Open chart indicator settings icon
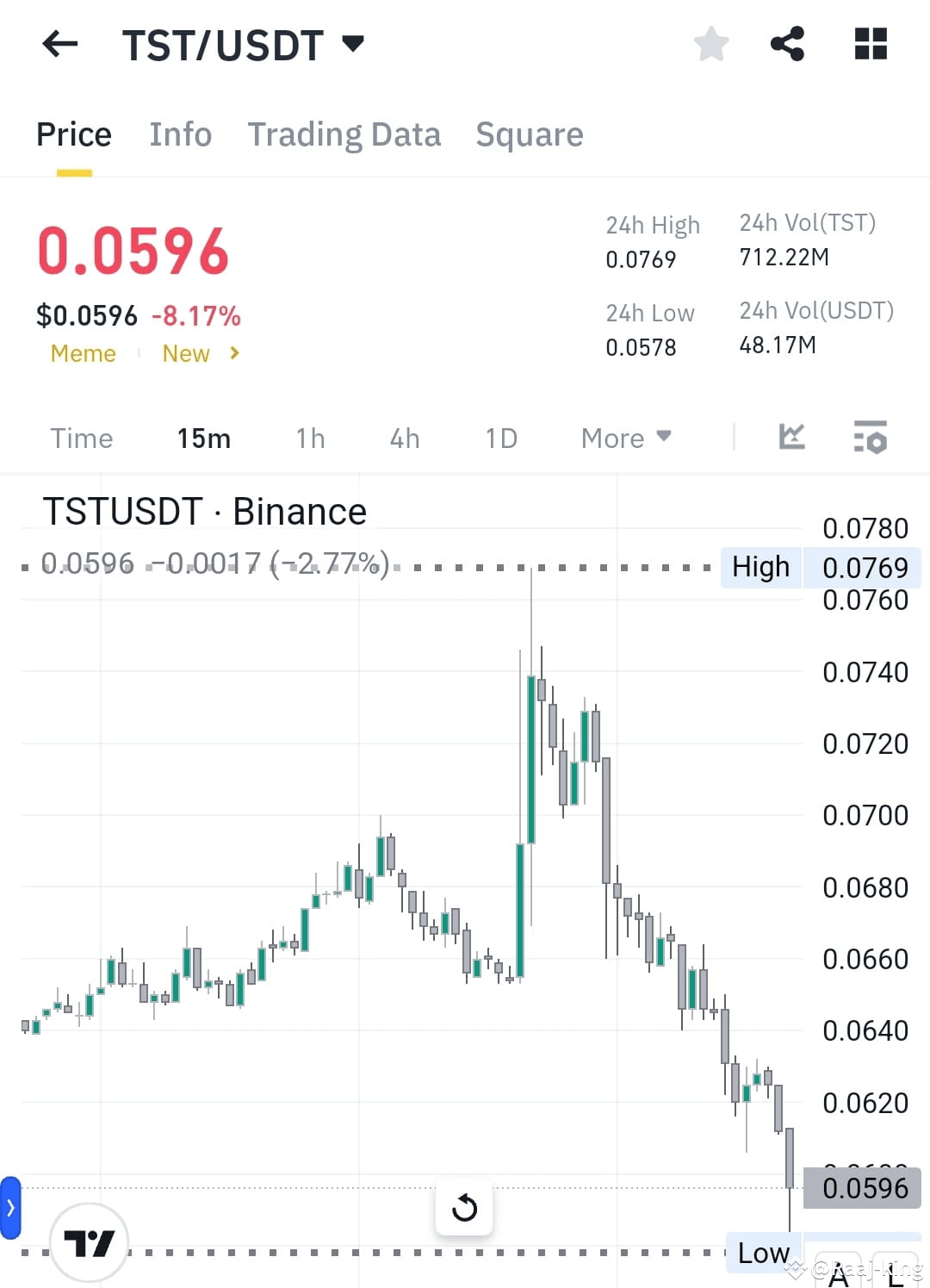Viewport: 930px width, 1288px height. point(871,438)
